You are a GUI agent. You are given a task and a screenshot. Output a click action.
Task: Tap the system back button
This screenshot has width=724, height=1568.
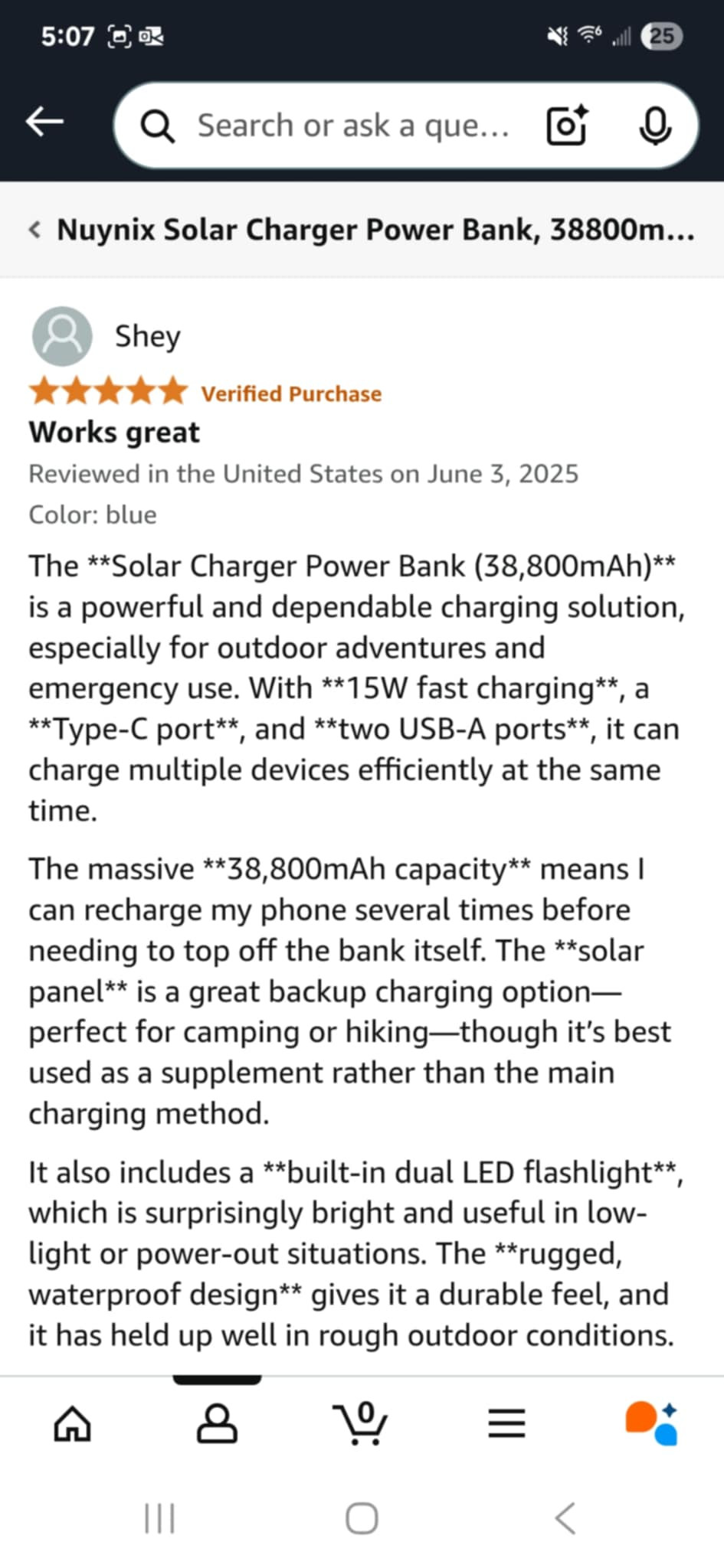(565, 1518)
